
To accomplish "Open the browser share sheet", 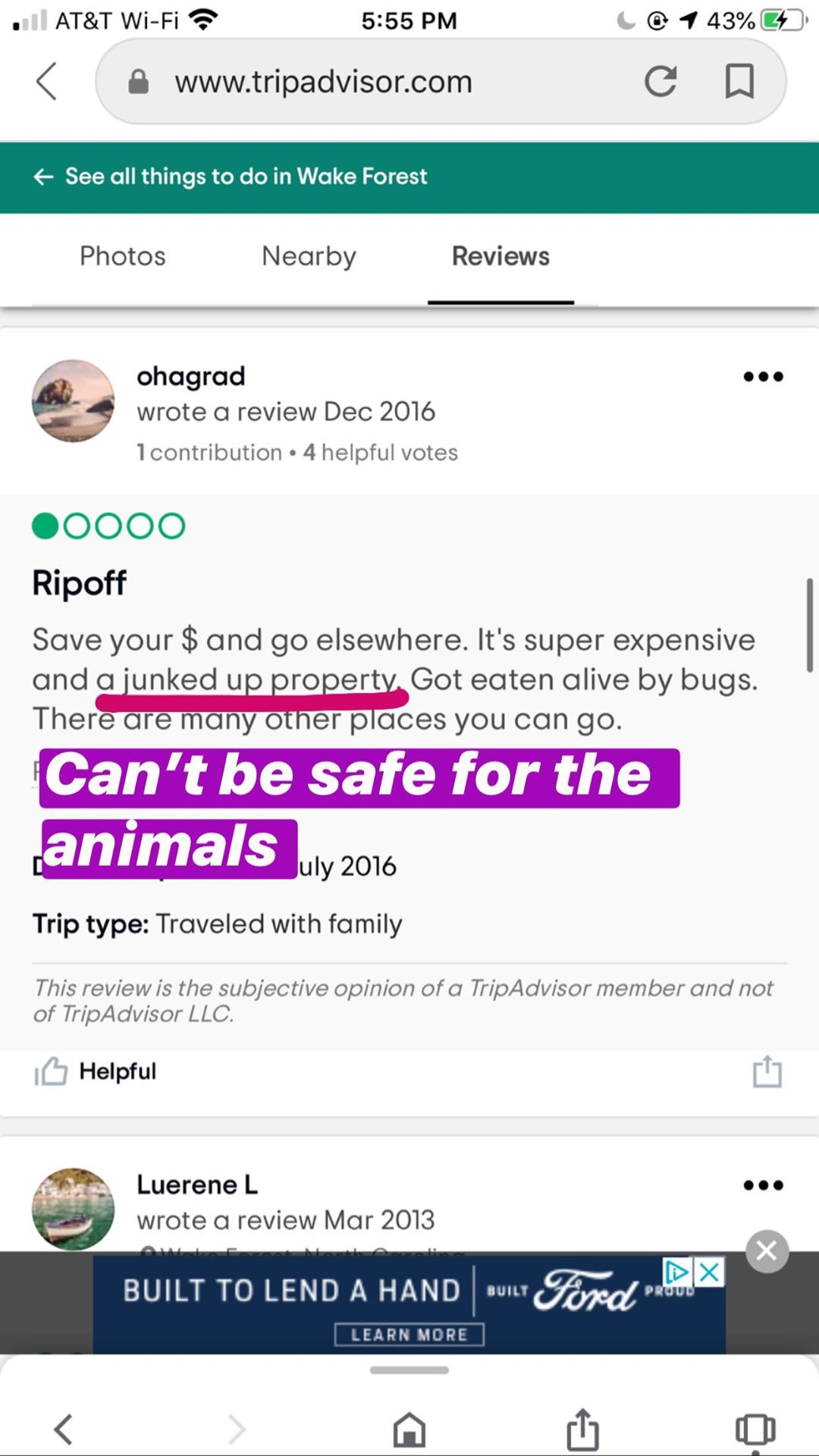I will point(582,1429).
